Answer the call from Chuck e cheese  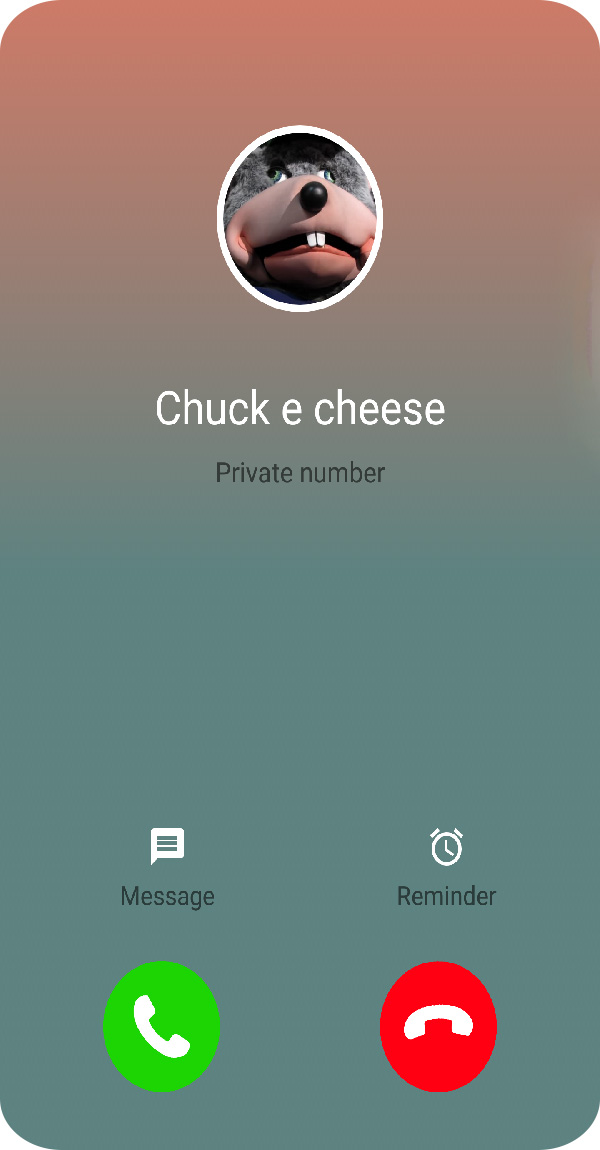162,1026
